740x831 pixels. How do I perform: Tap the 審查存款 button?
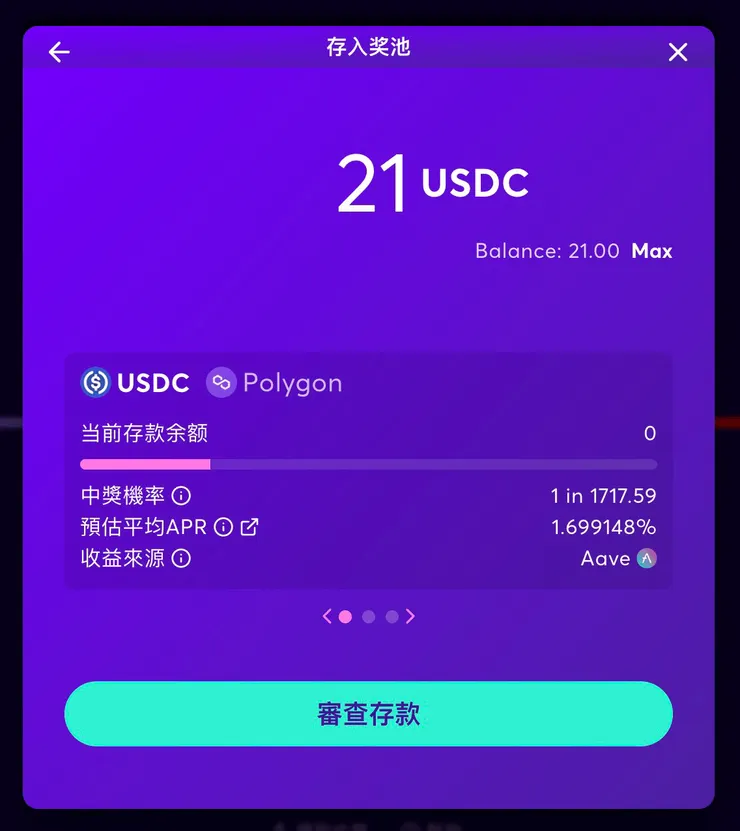click(368, 714)
